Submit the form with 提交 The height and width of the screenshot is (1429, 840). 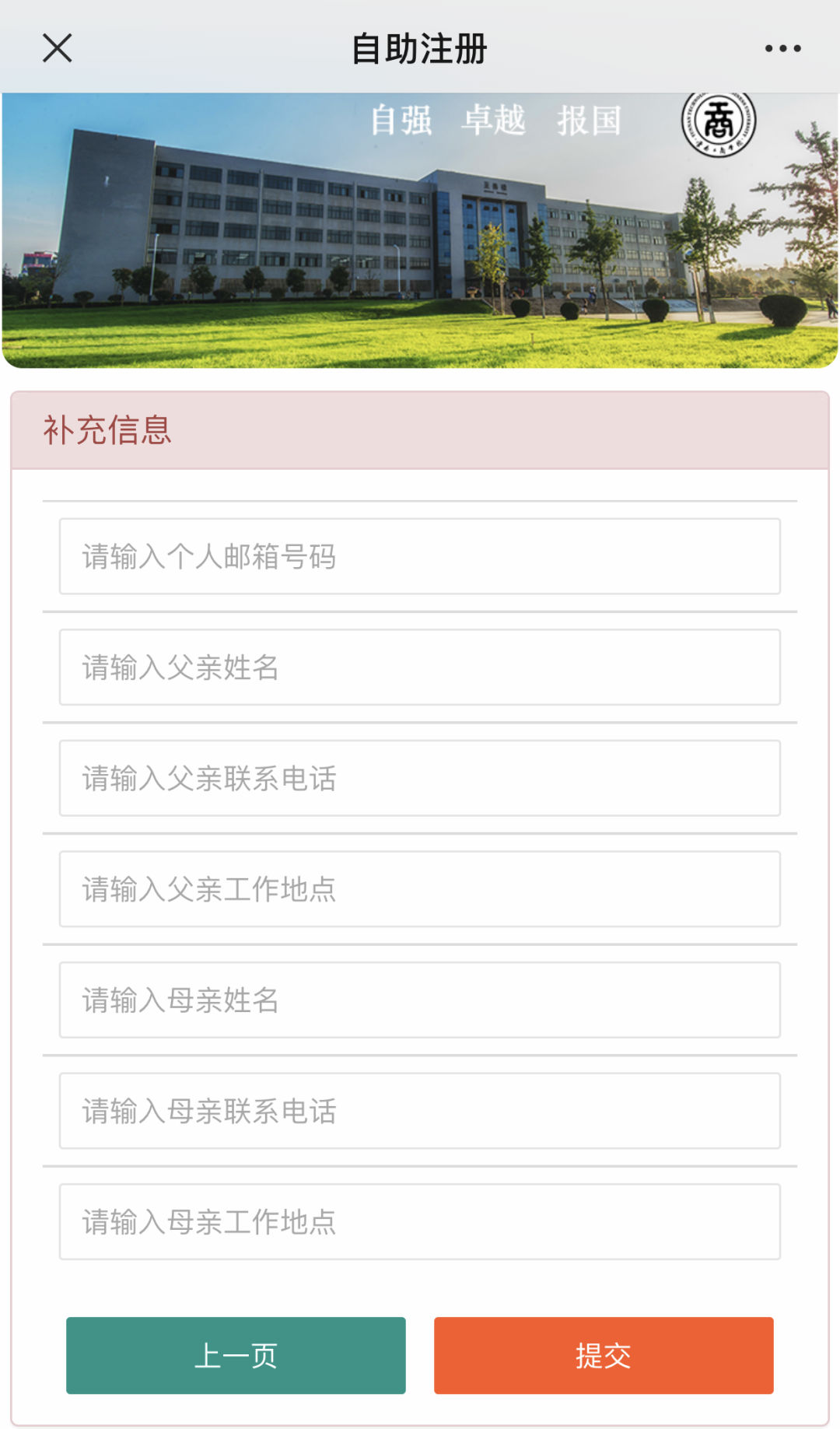click(604, 1355)
